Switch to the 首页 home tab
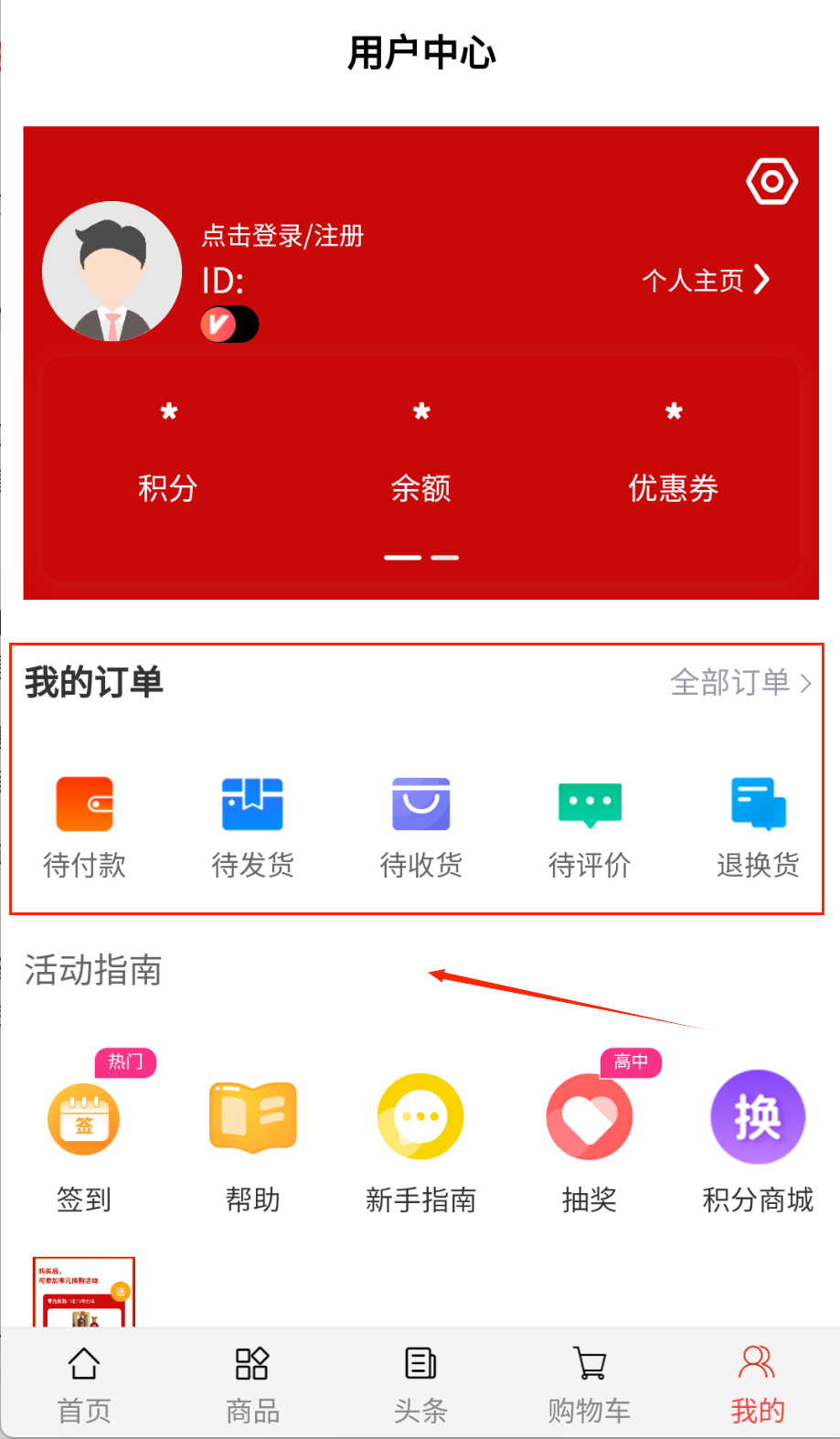Image resolution: width=840 pixels, height=1439 pixels. tap(84, 1384)
